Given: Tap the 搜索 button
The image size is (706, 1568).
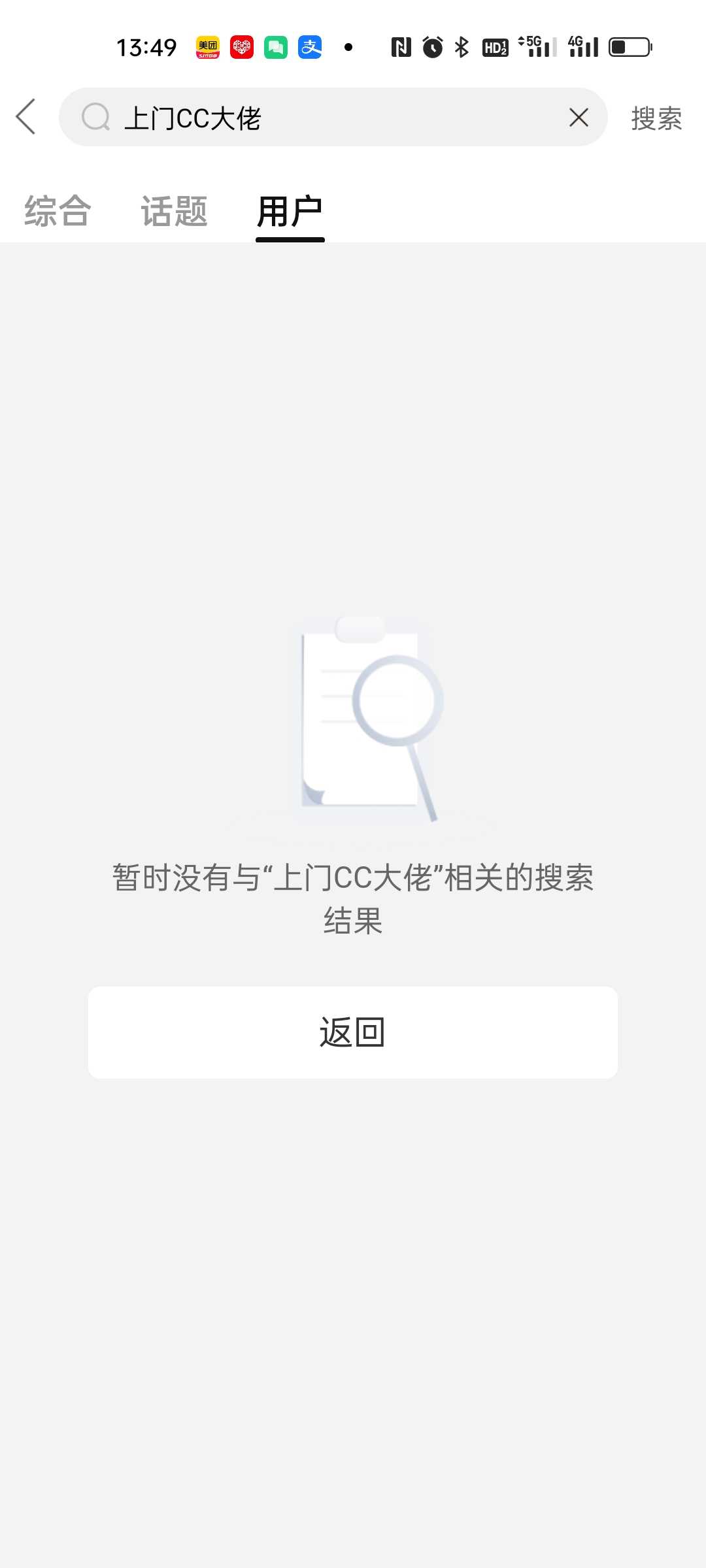Looking at the screenshot, I should (656, 118).
